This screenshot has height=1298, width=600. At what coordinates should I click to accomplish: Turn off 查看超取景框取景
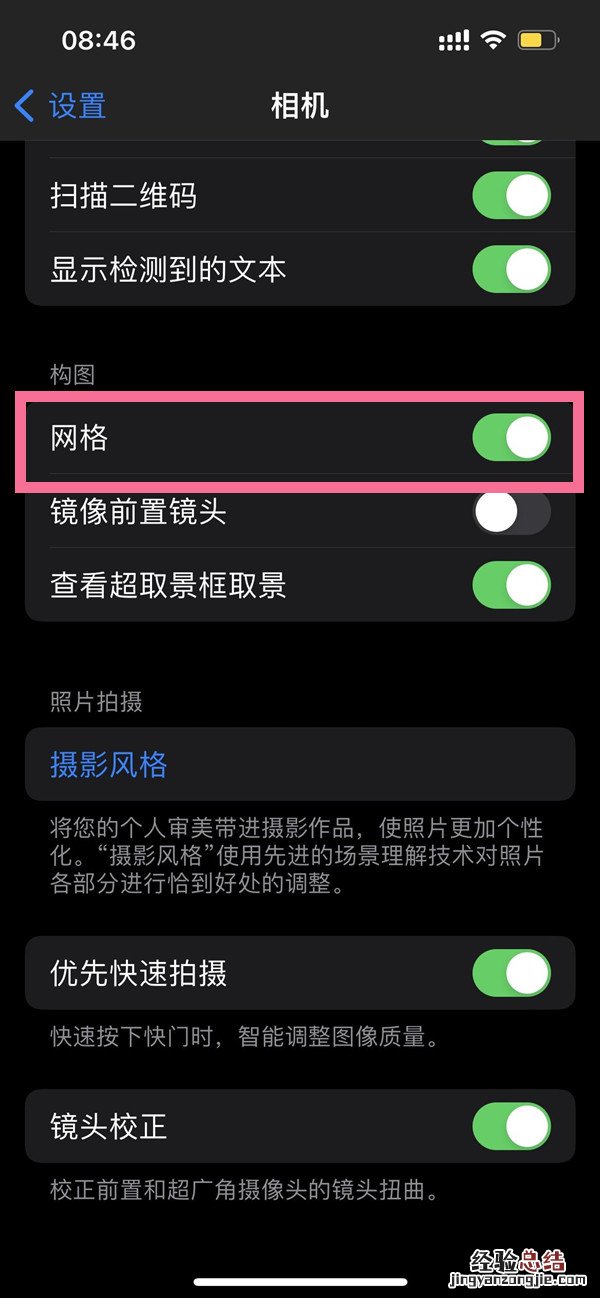(511, 585)
